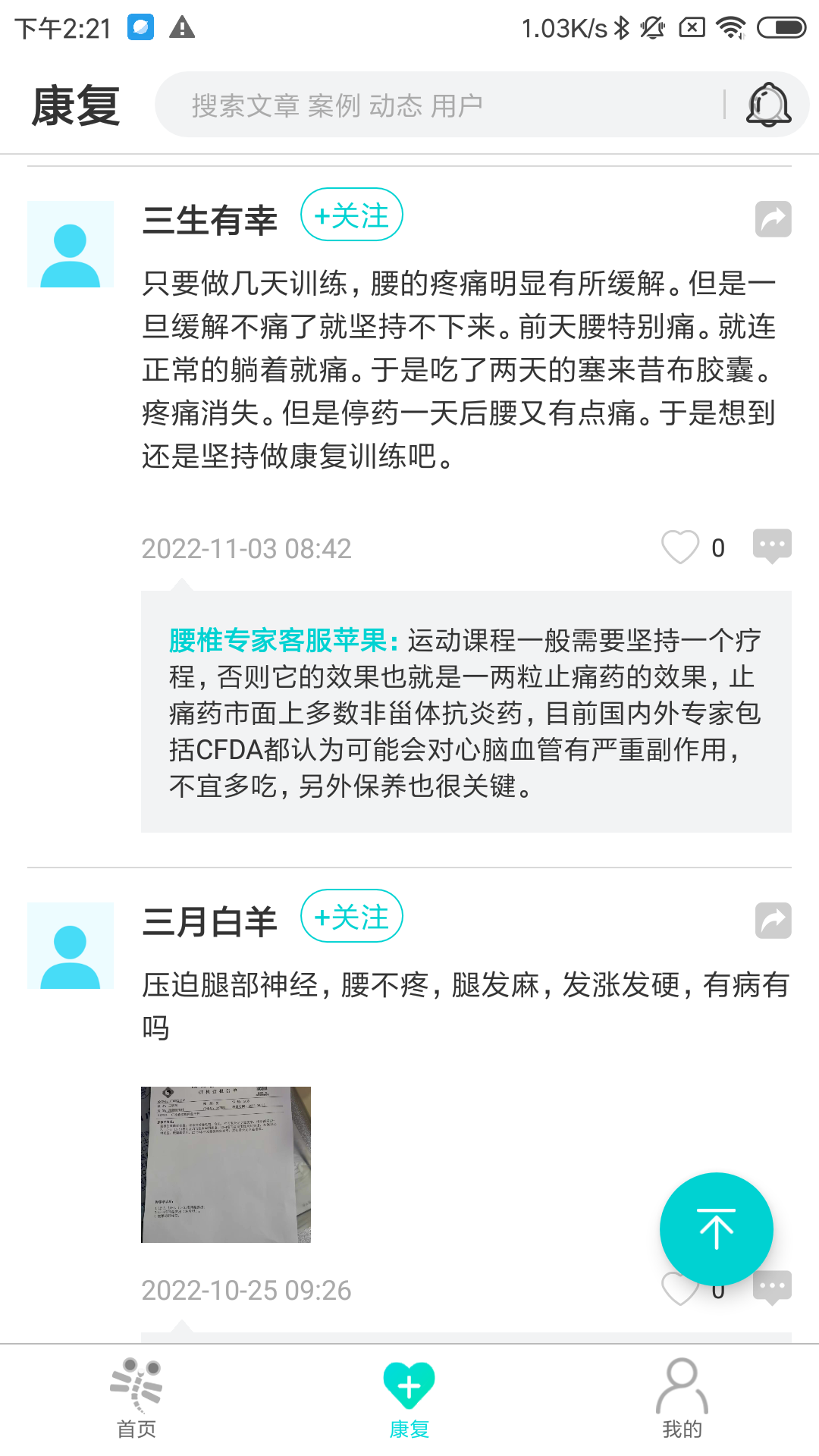Image resolution: width=819 pixels, height=1456 pixels.
Task: Open the CT report image in 三月白羊's post
Action: [226, 1165]
